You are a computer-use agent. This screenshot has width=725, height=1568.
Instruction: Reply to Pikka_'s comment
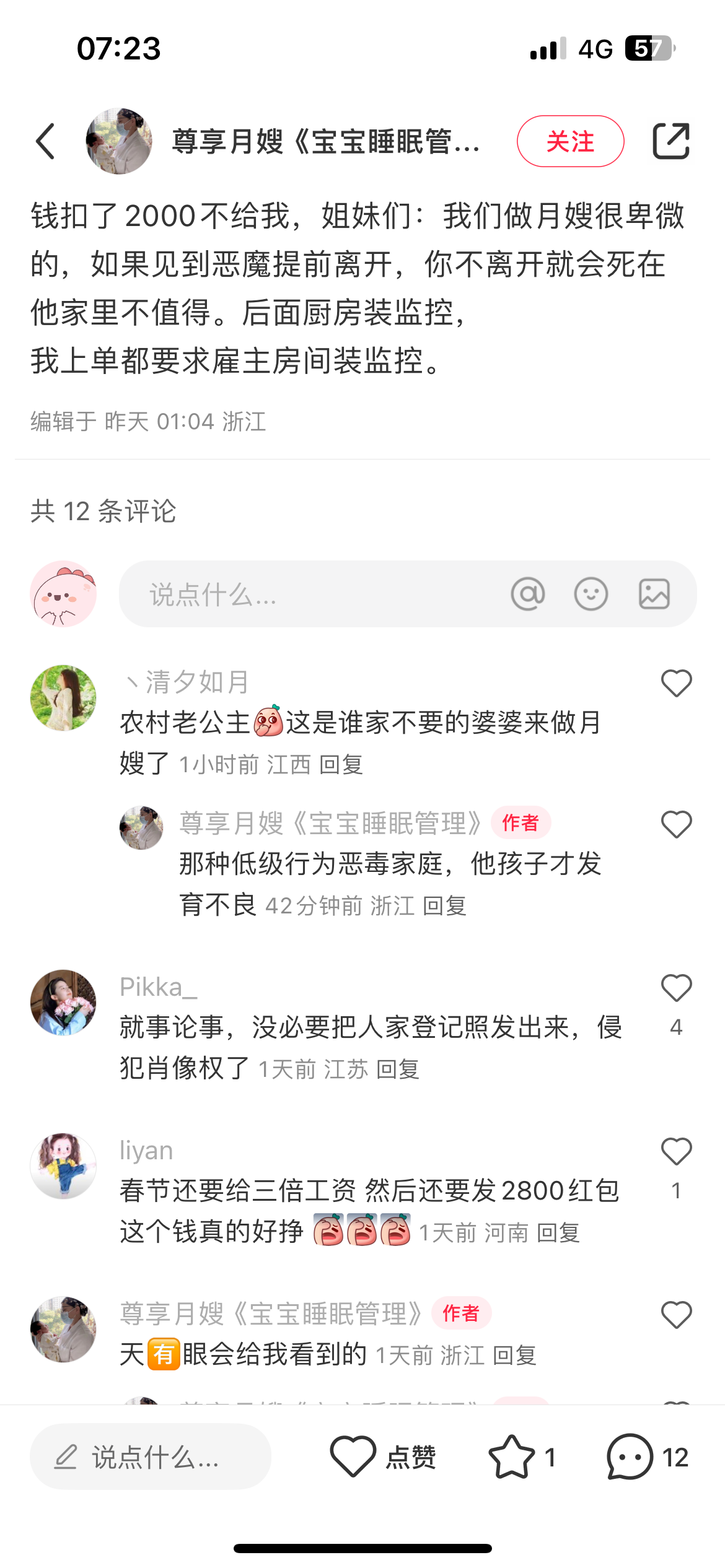click(398, 1069)
